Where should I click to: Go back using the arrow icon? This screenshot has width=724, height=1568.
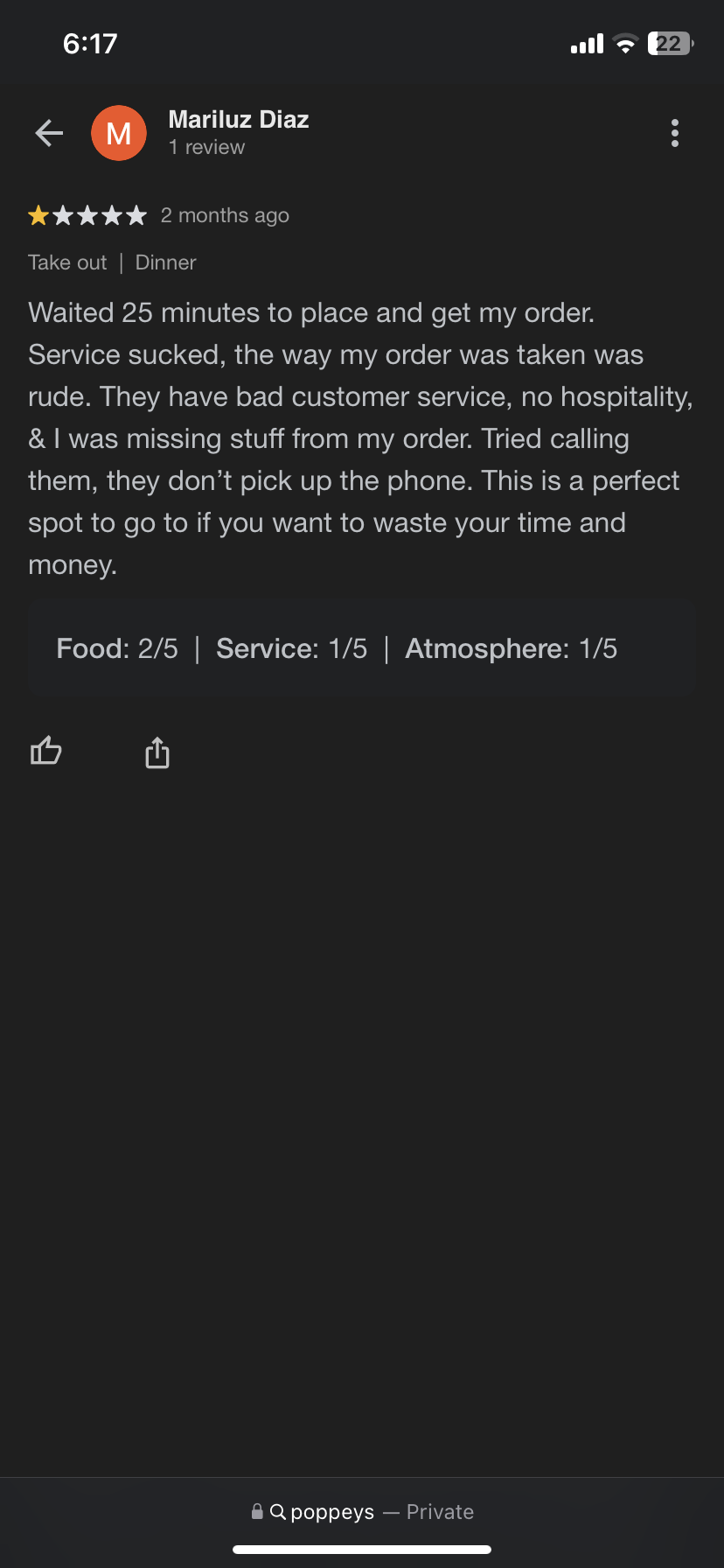(x=49, y=133)
